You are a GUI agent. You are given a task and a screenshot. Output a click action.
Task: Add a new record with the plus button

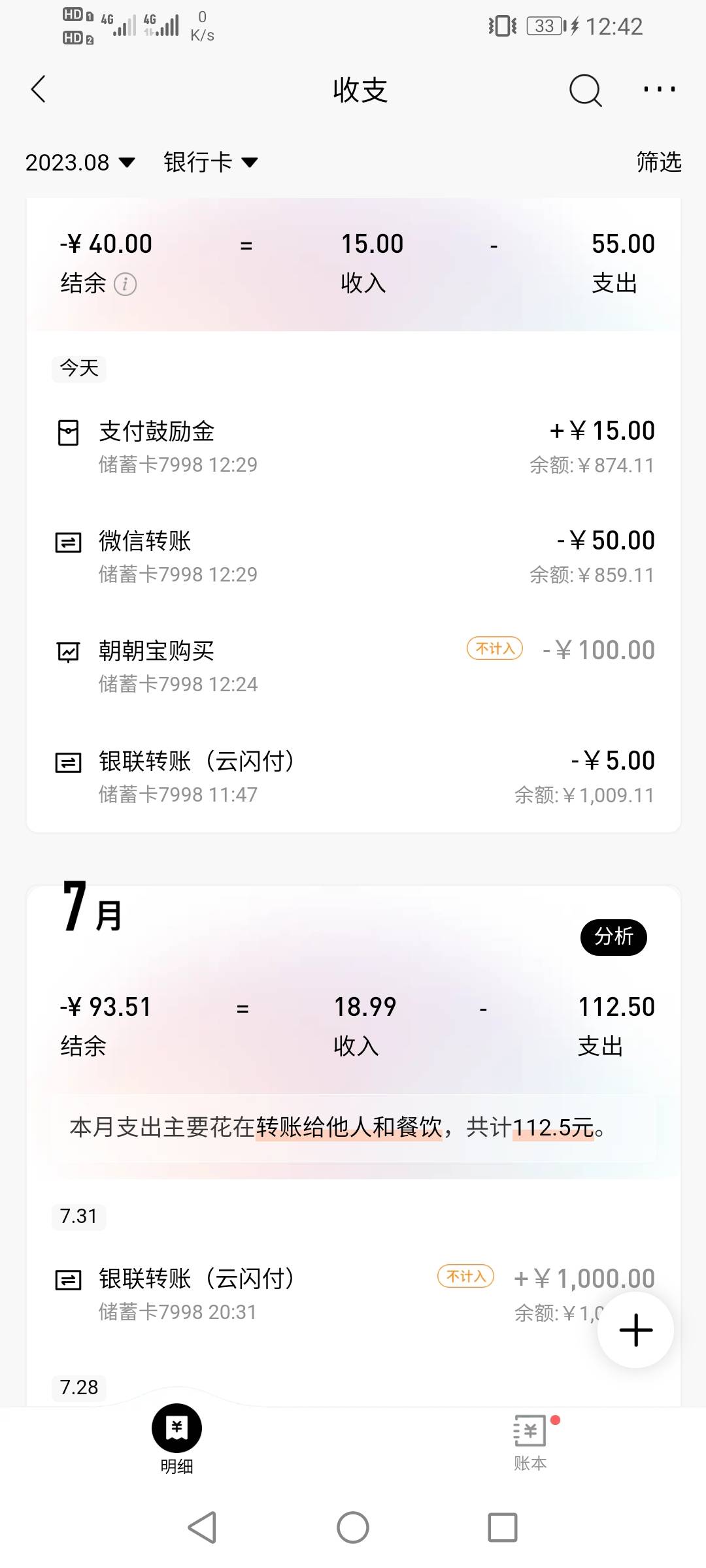635,1330
